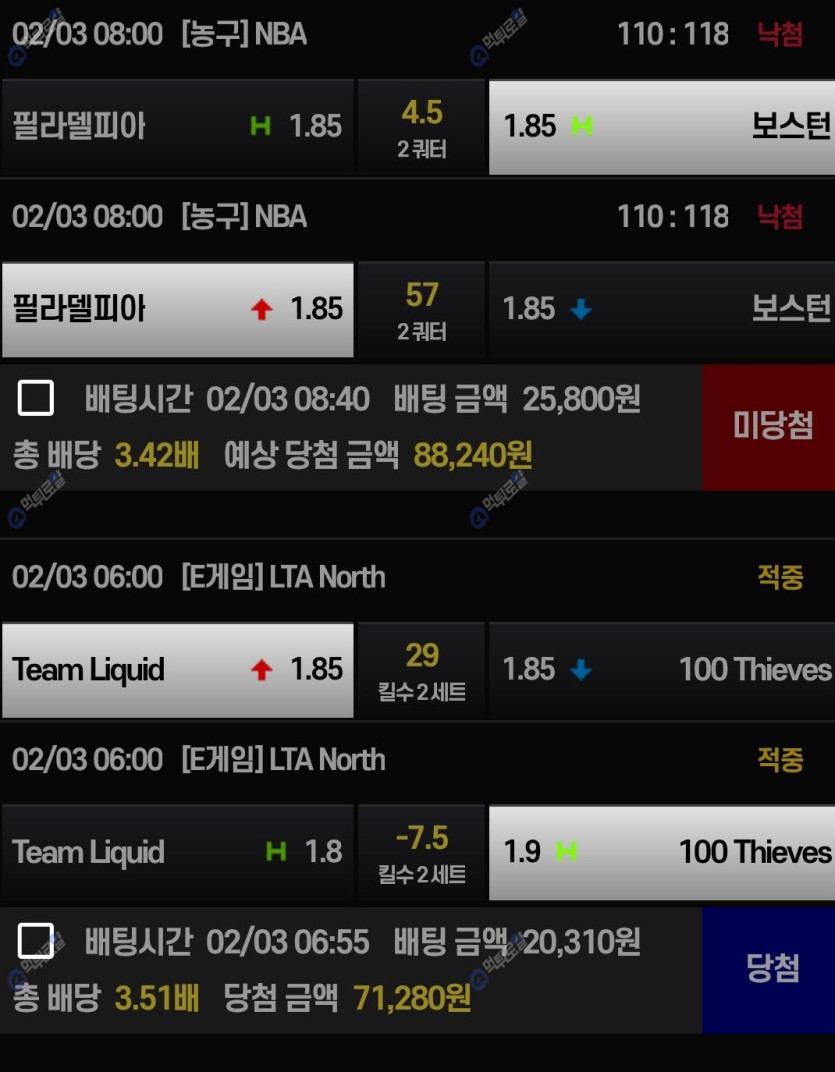This screenshot has width=835, height=1072.
Task: Select 100 Thieves handicap 1.9 odds
Action: pyautogui.click(x=661, y=852)
